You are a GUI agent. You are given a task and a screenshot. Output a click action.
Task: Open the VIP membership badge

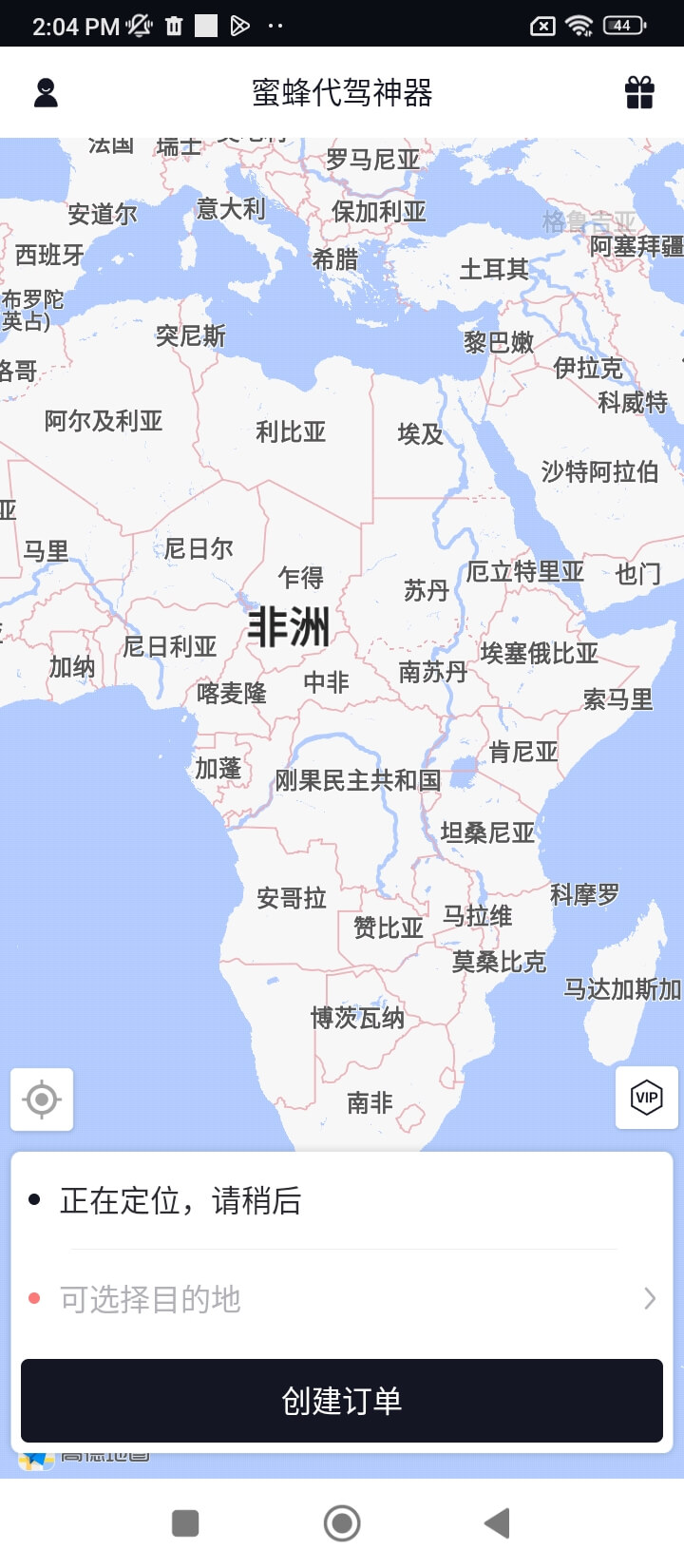(x=647, y=1098)
